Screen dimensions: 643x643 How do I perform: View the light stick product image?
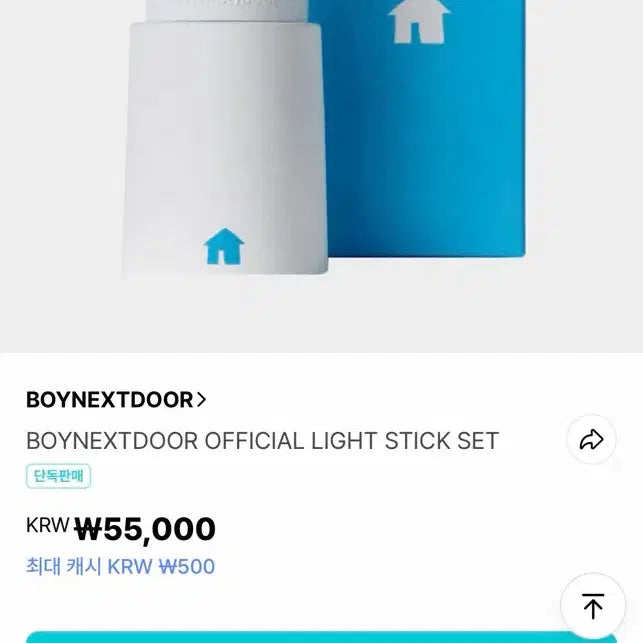pos(322,150)
